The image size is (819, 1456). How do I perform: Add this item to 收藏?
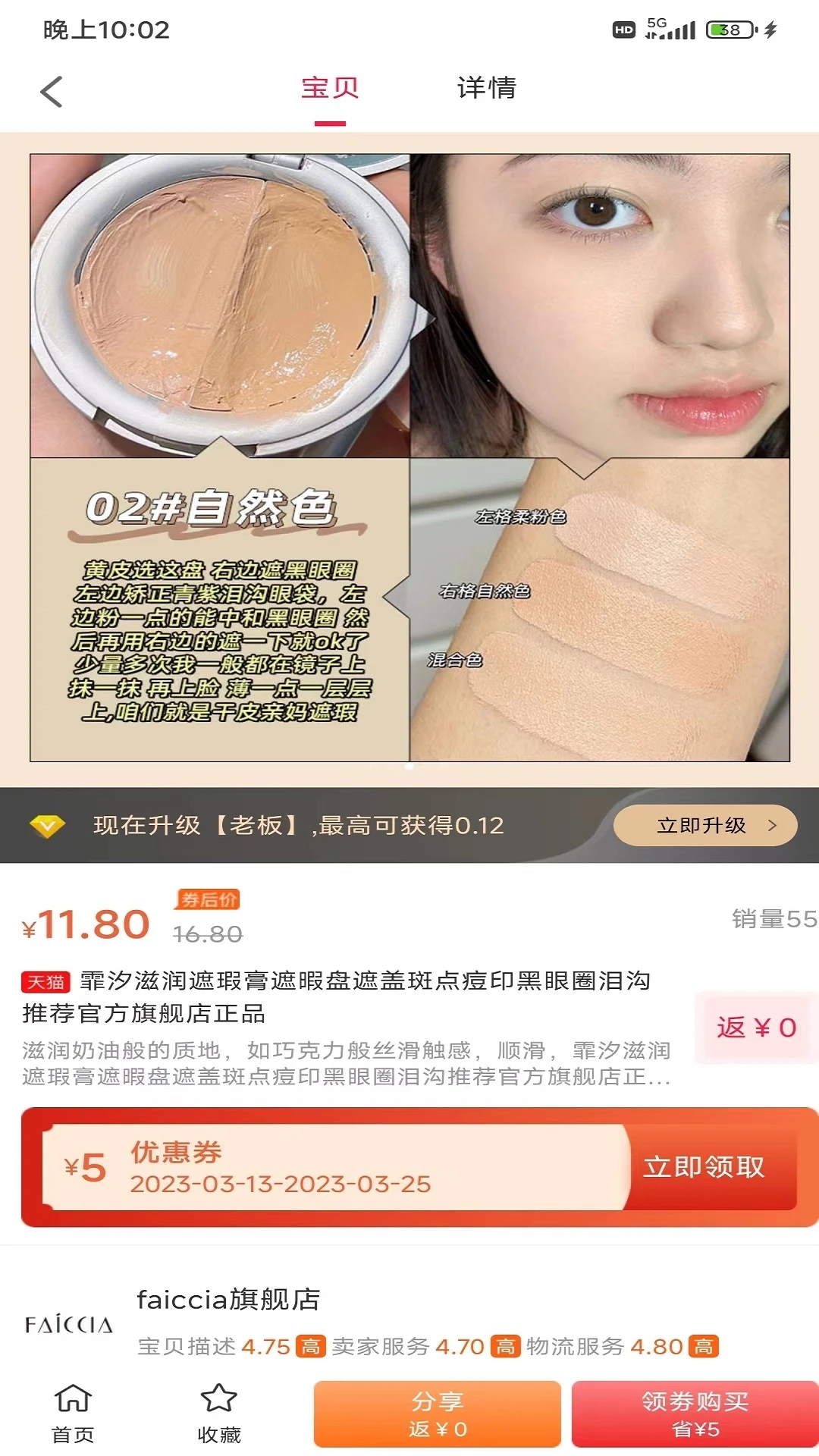click(219, 1414)
